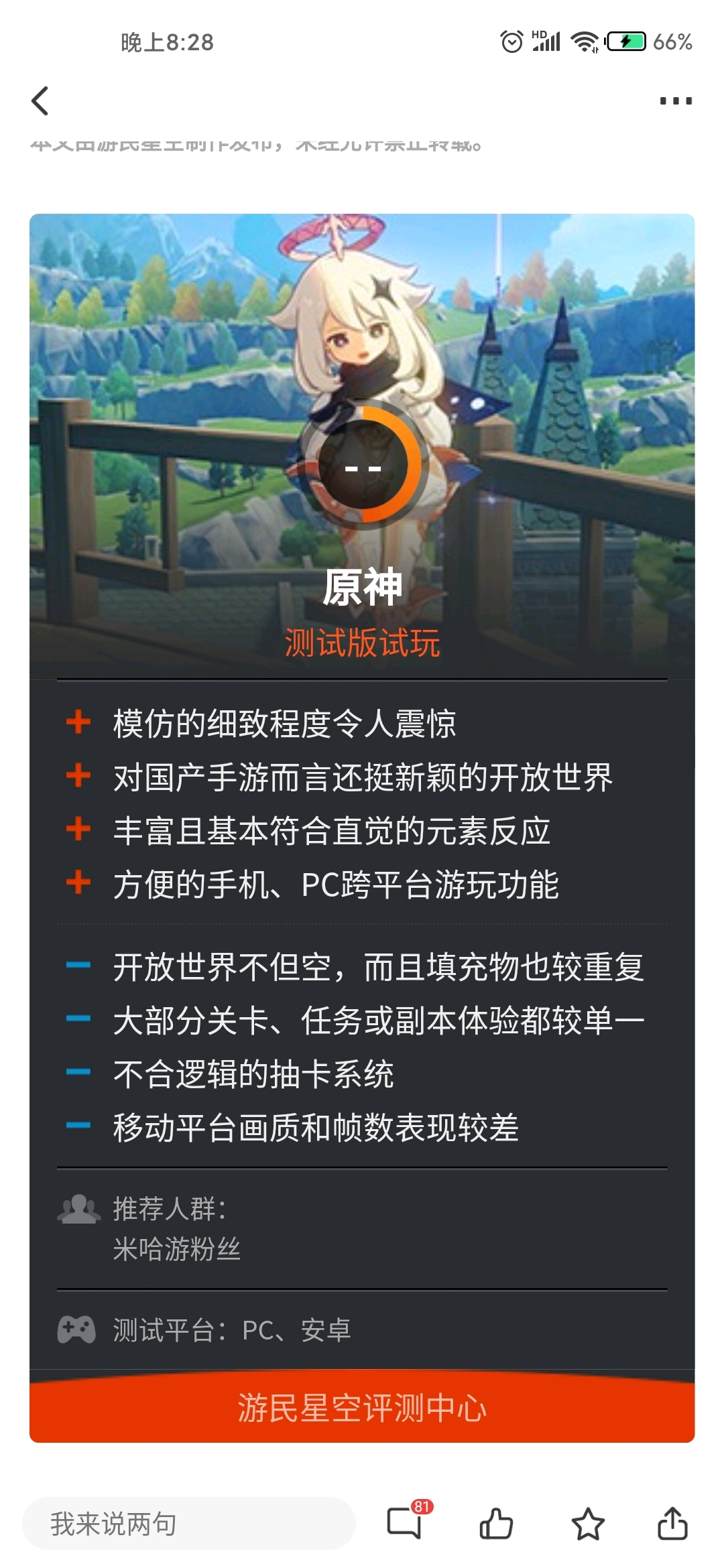
Task: Tap the '我来说两句' comment field
Action: click(x=188, y=1523)
